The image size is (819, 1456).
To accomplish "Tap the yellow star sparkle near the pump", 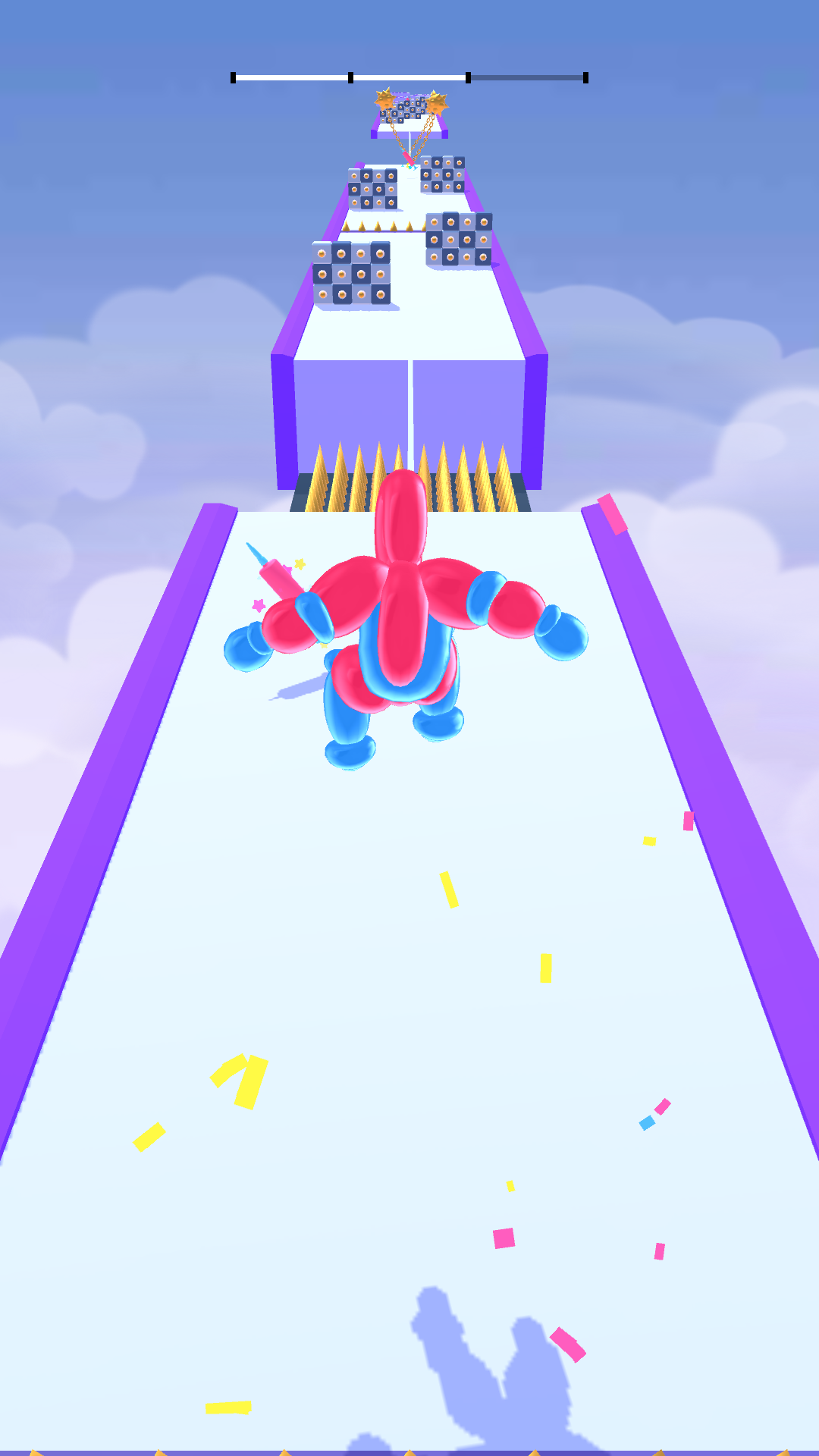I will pyautogui.click(x=298, y=563).
